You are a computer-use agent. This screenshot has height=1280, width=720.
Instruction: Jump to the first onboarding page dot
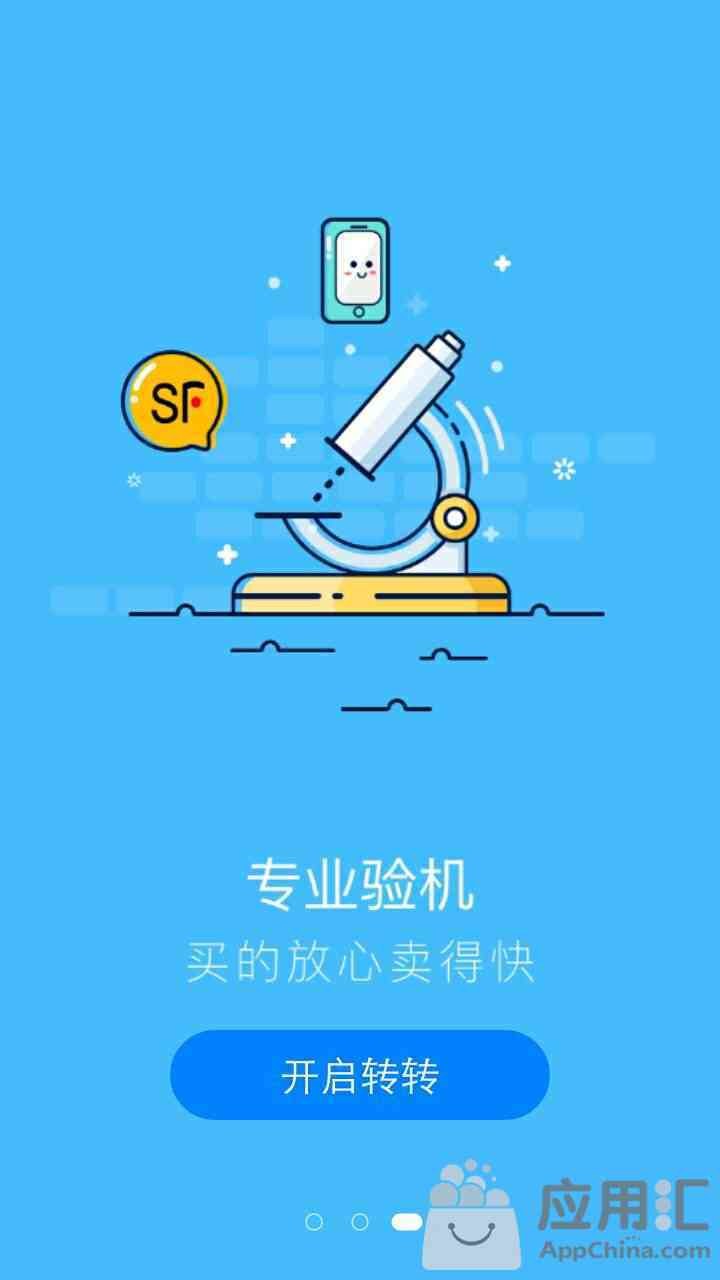coord(314,1222)
